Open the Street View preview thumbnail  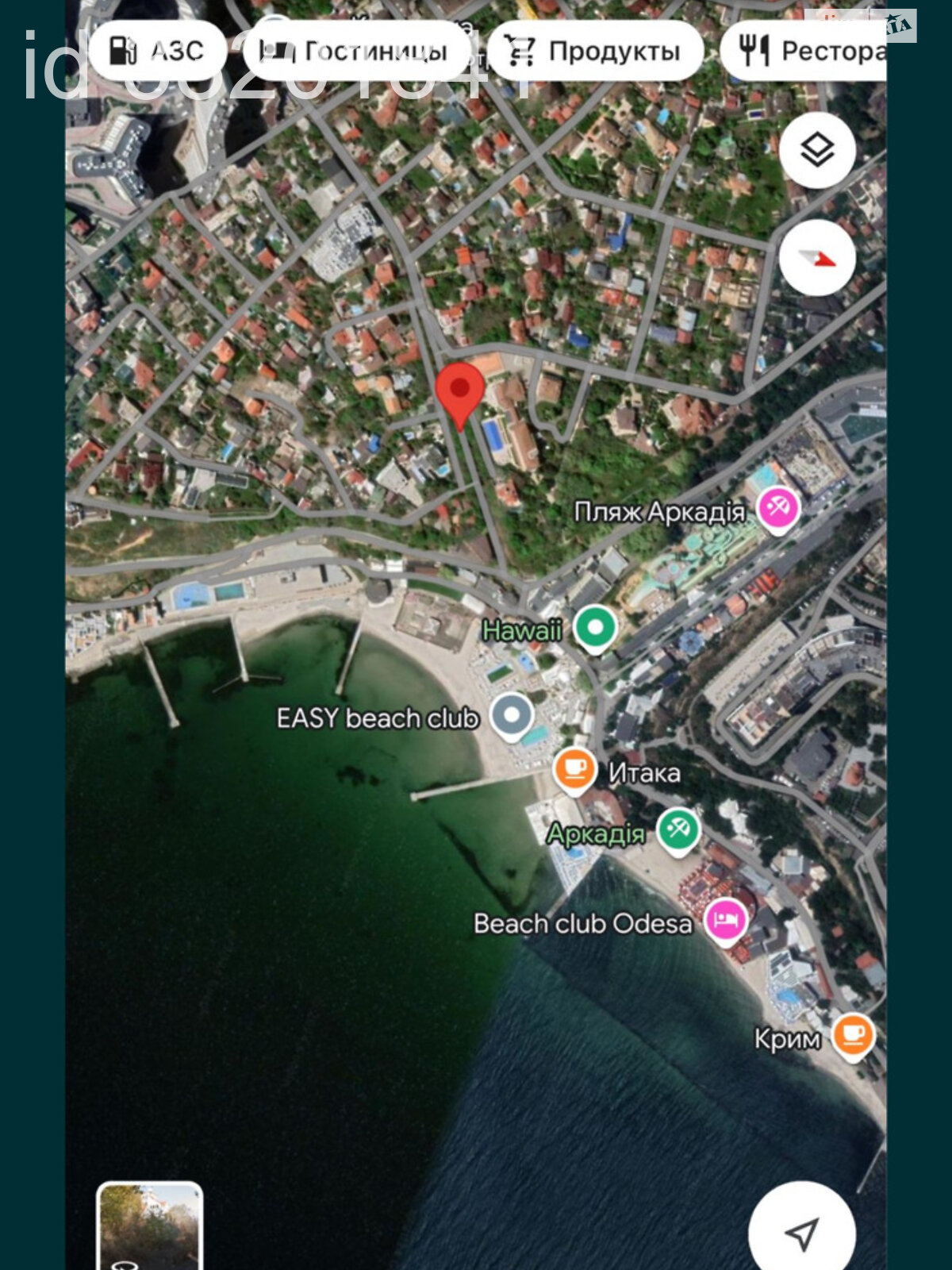(x=149, y=1226)
